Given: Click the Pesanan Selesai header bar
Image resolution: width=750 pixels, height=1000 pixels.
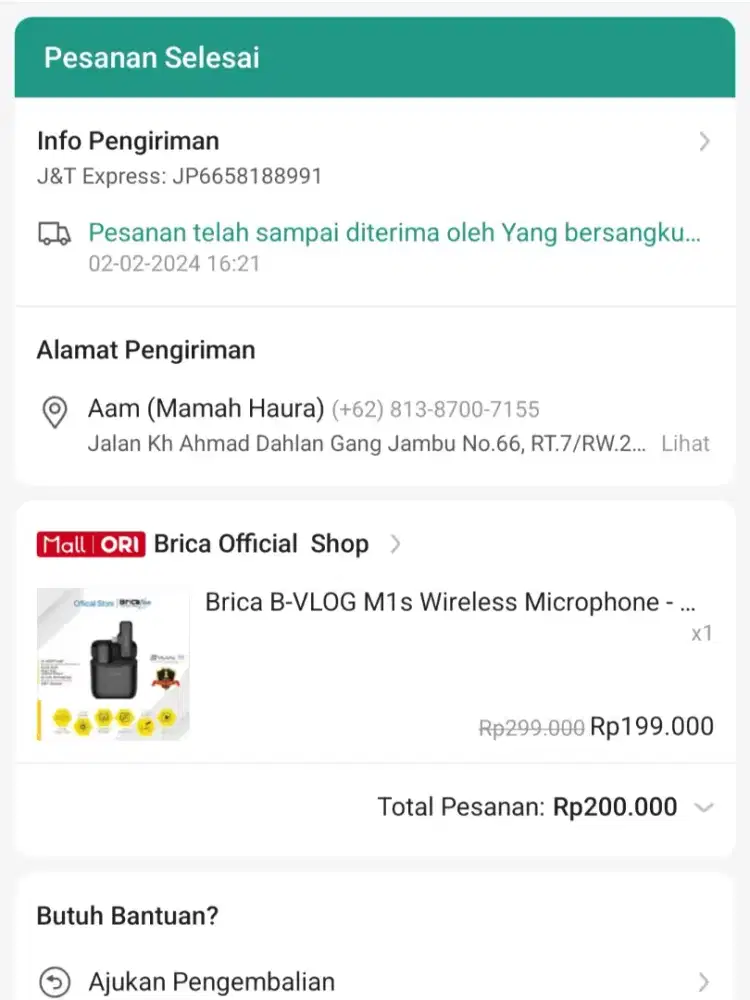Looking at the screenshot, I should point(375,57).
